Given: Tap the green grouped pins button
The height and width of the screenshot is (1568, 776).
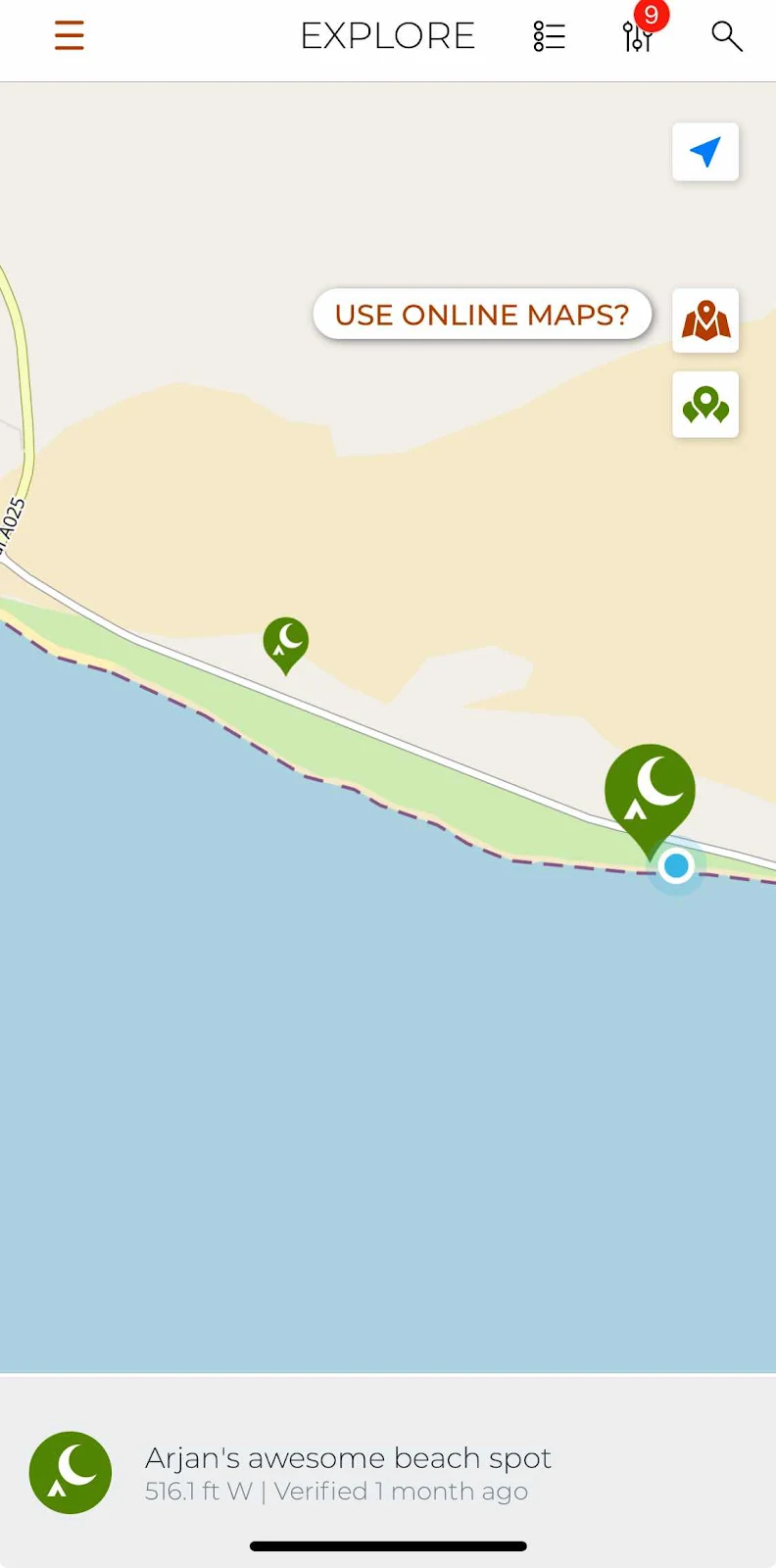Looking at the screenshot, I should pyautogui.click(x=705, y=404).
